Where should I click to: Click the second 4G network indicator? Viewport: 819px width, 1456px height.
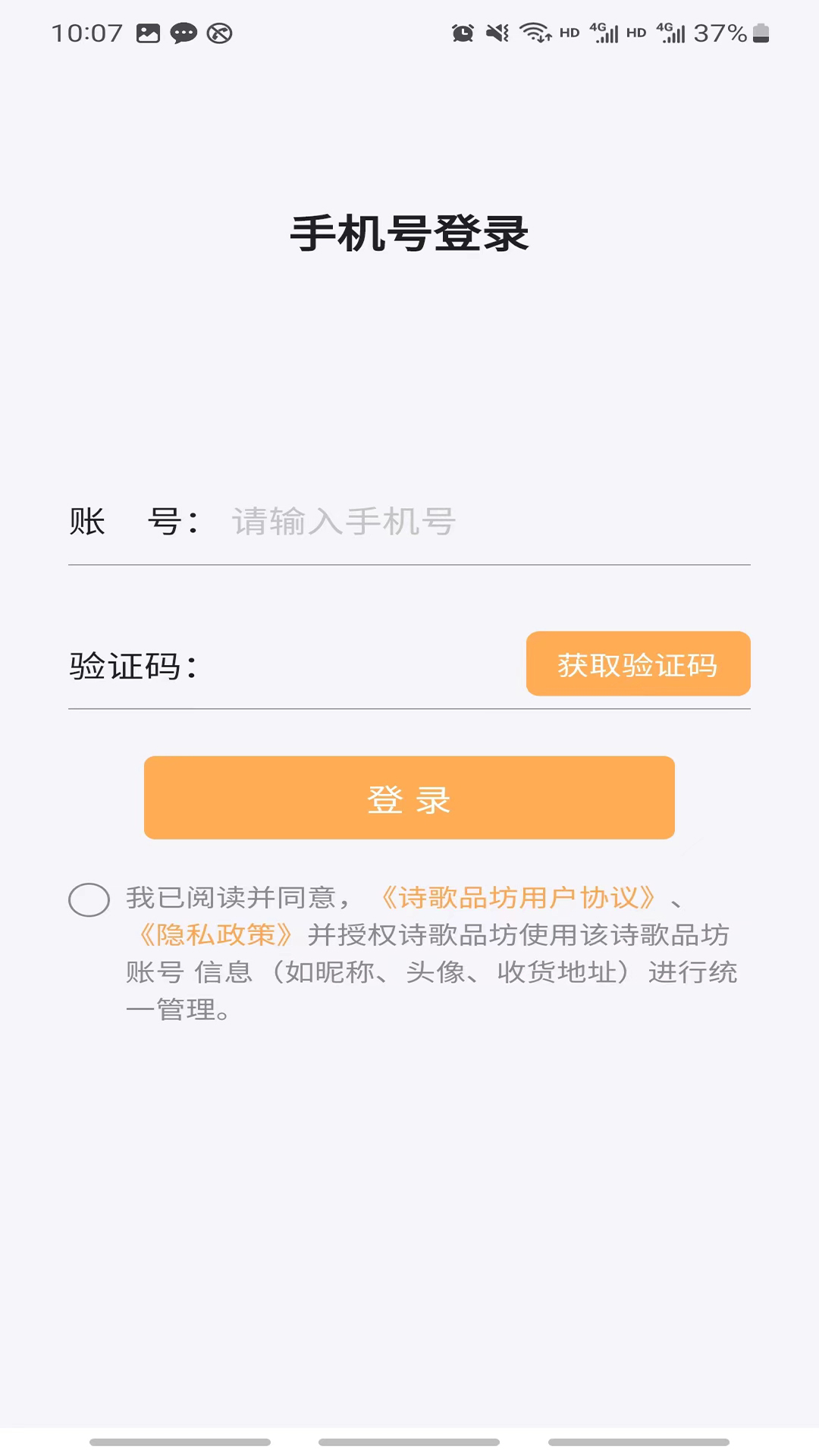(672, 33)
